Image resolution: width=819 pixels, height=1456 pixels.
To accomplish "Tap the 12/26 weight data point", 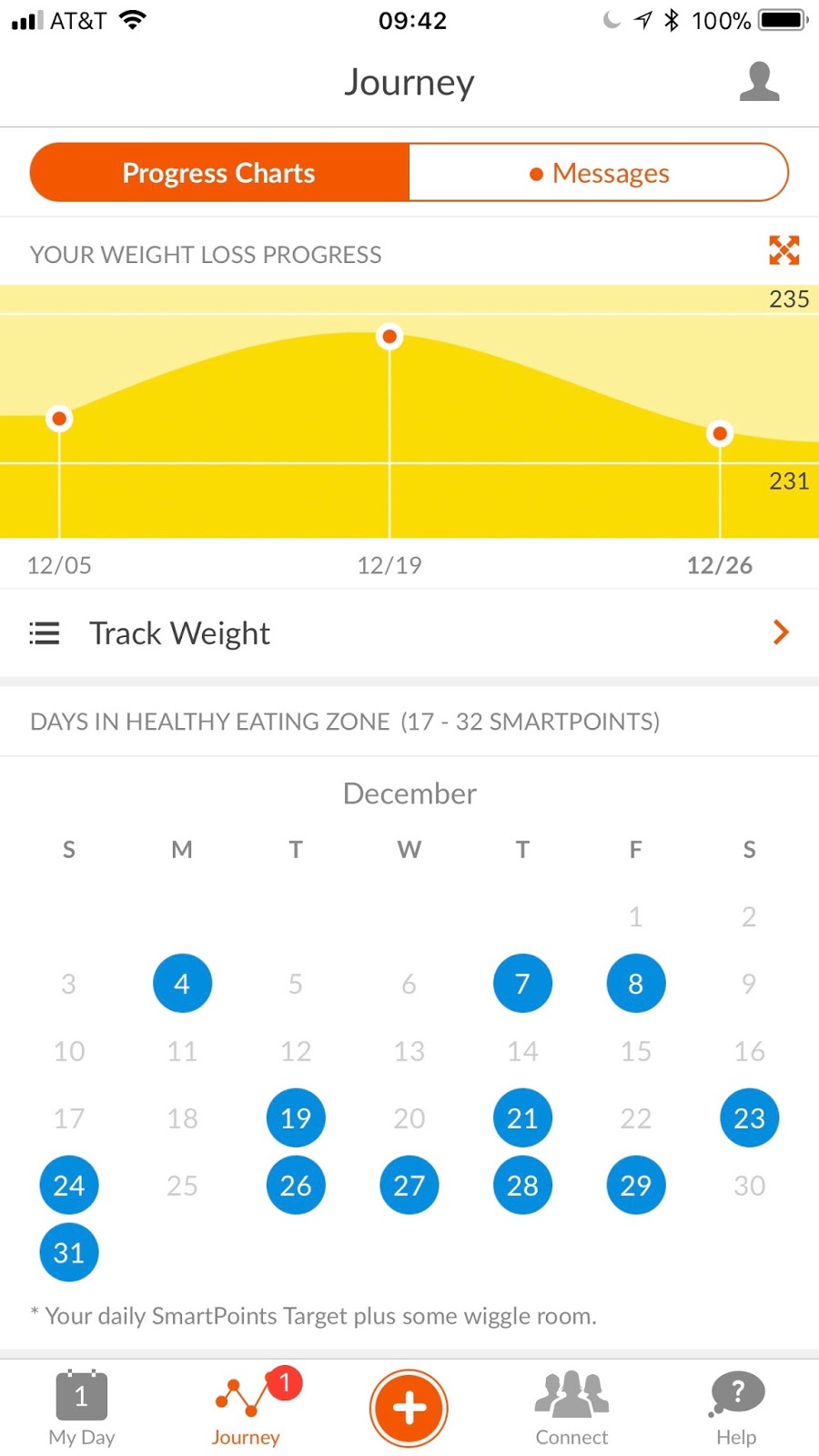I will click(x=720, y=433).
